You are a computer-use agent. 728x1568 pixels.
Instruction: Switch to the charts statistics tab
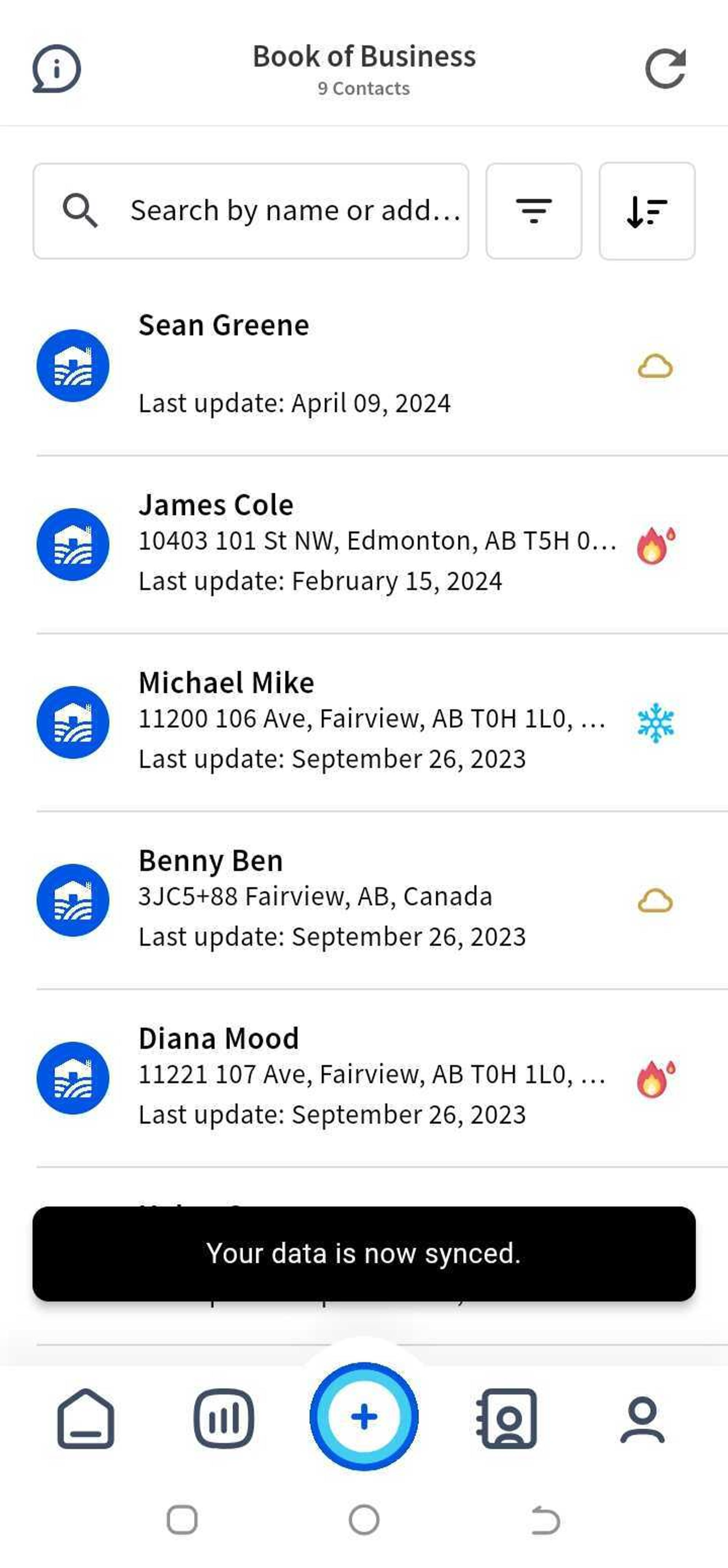point(223,1418)
